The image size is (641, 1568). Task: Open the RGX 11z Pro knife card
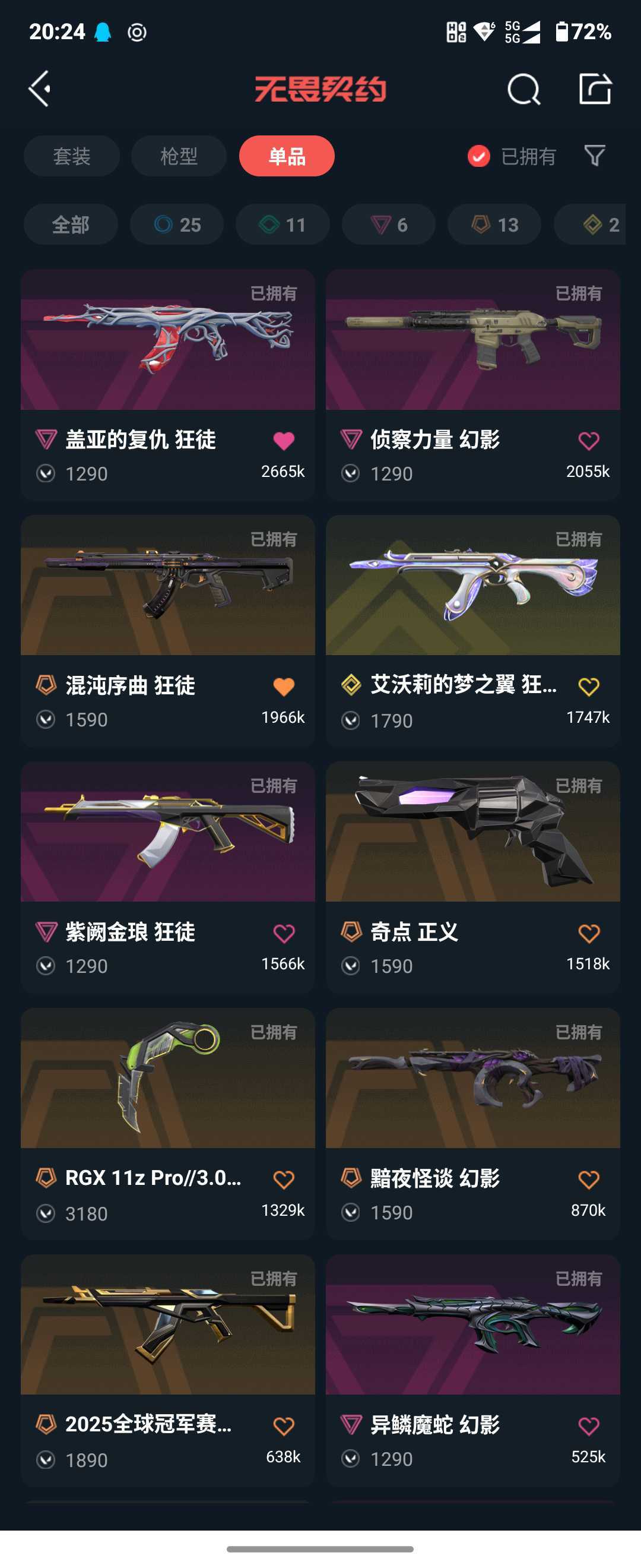pos(168,1078)
